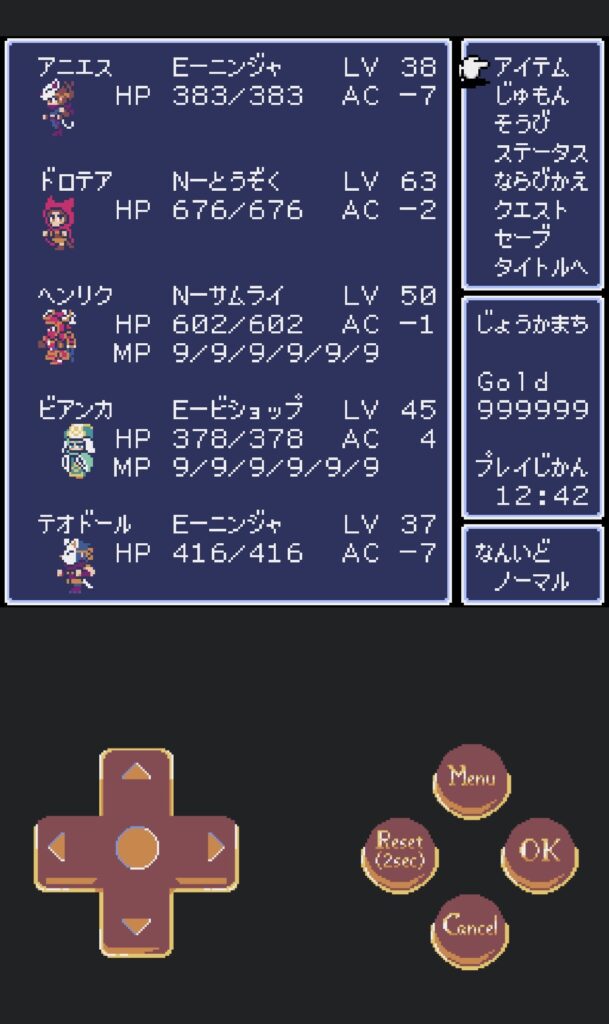
Task: Open the アイテム menu entry
Action: [x=531, y=68]
